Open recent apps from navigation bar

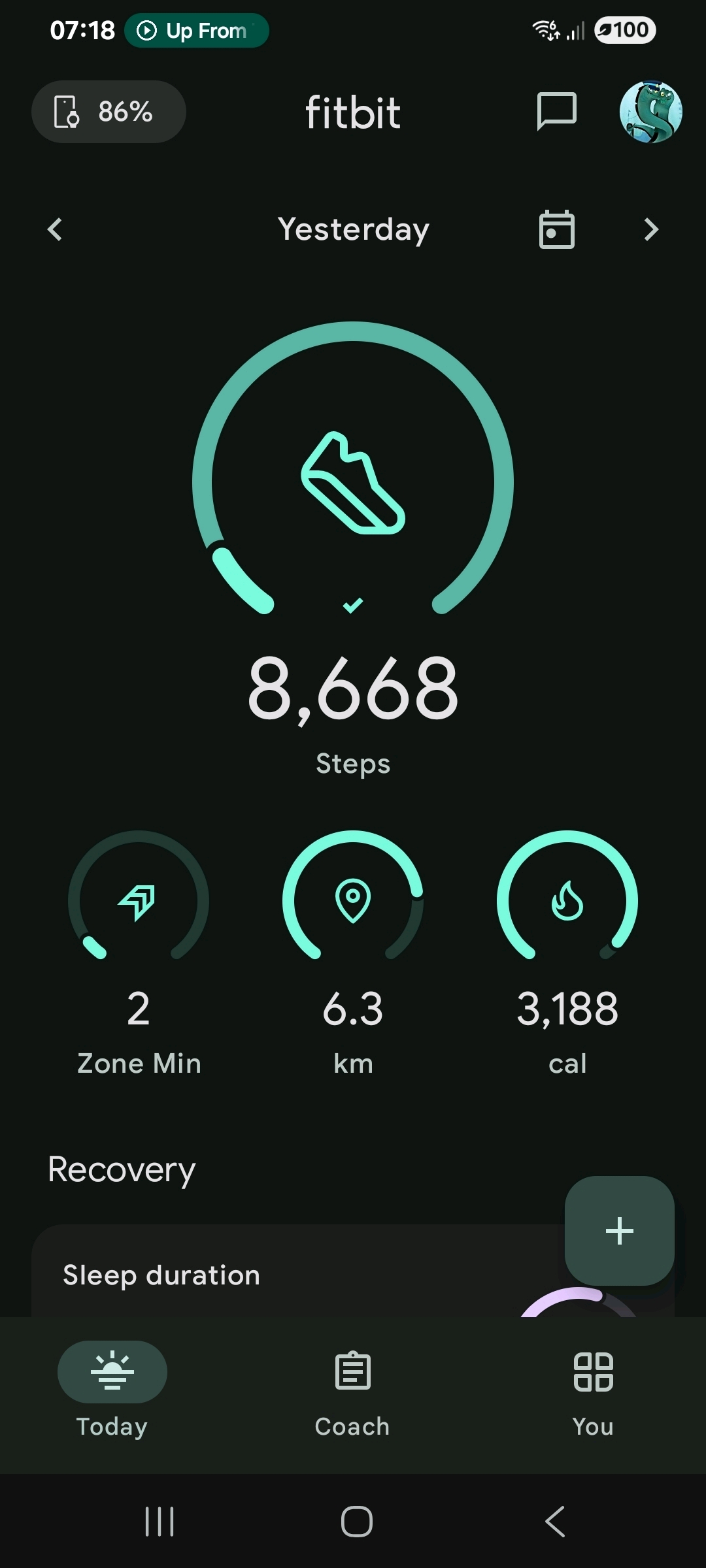coord(160,1522)
